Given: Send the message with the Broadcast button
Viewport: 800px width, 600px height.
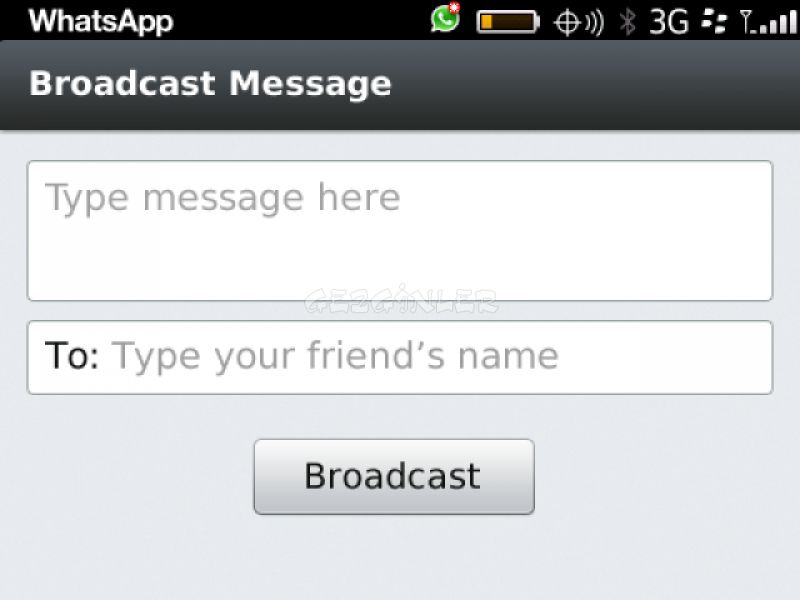Looking at the screenshot, I should 393,477.
